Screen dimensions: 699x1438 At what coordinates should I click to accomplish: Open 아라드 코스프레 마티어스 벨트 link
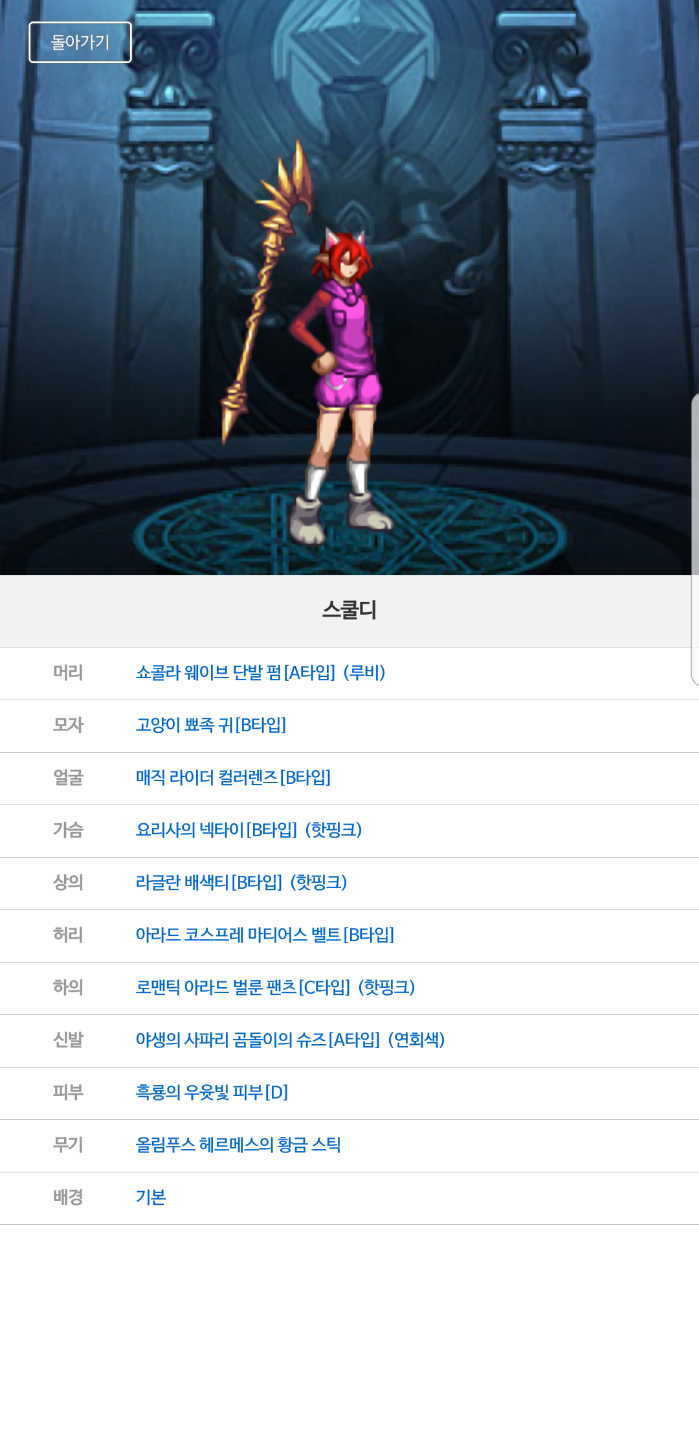(265, 935)
